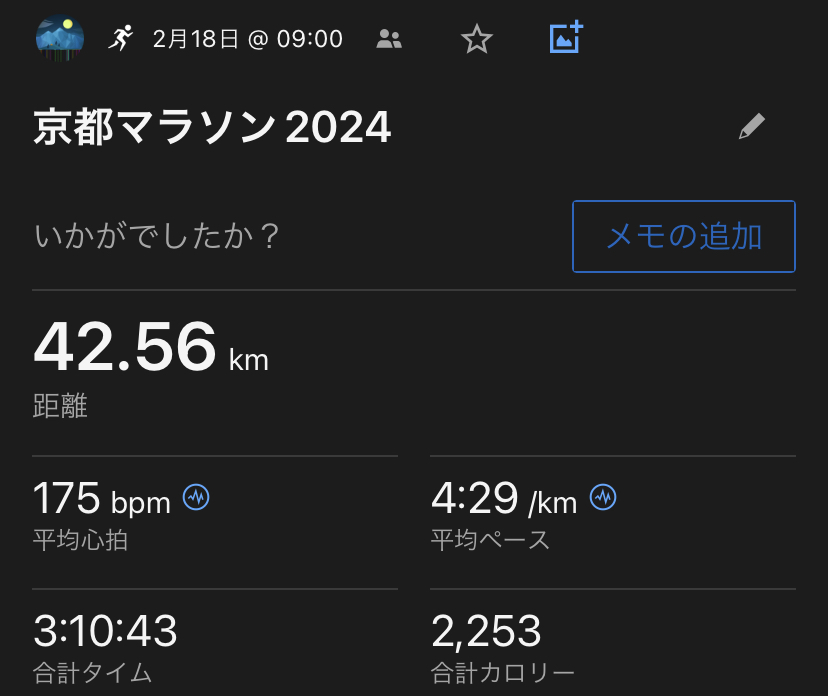828x696 pixels.
Task: Open the profile avatar picture
Action: [x=60, y=39]
